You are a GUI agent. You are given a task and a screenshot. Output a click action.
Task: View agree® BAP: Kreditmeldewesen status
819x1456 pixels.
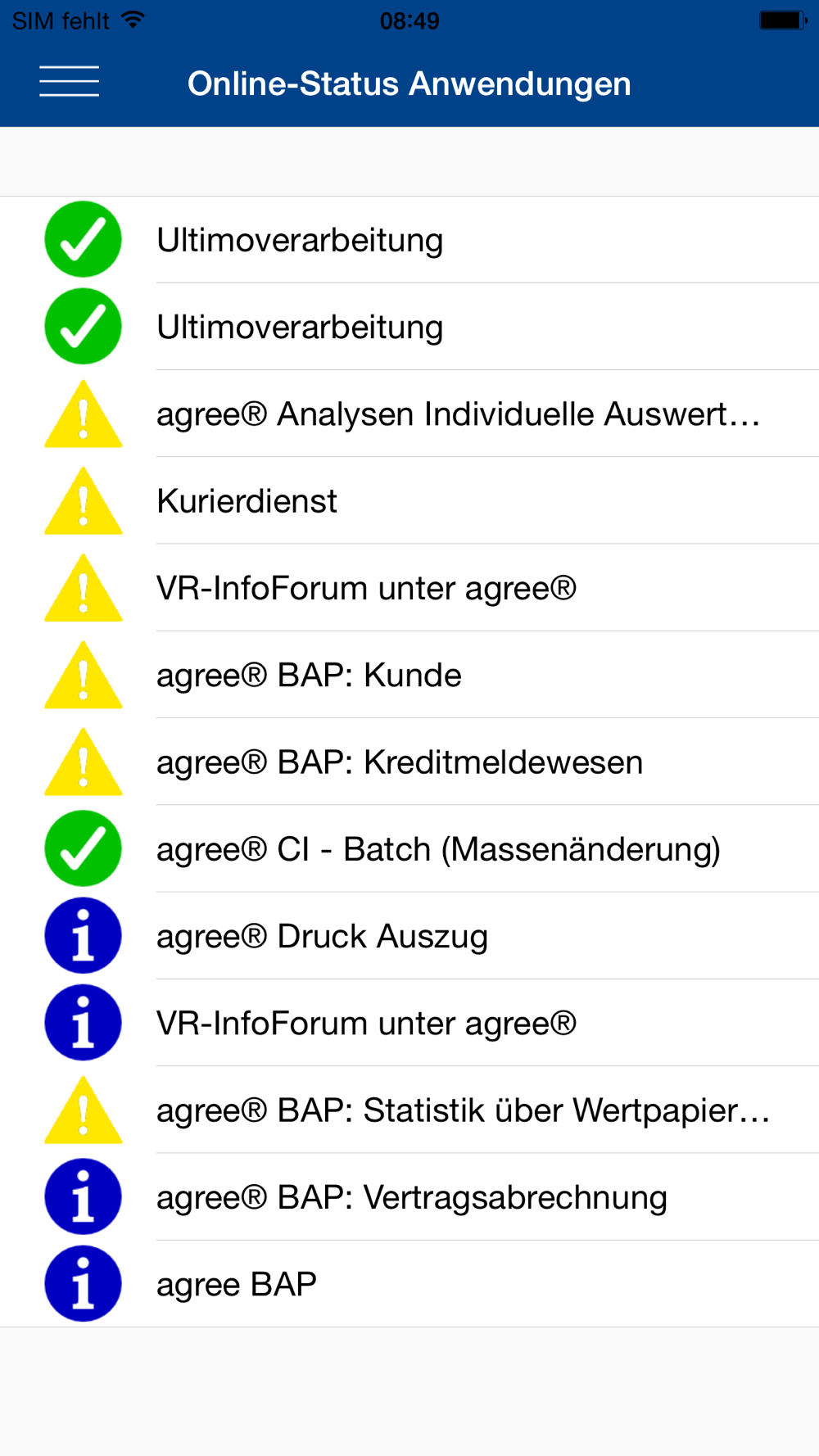(x=409, y=762)
